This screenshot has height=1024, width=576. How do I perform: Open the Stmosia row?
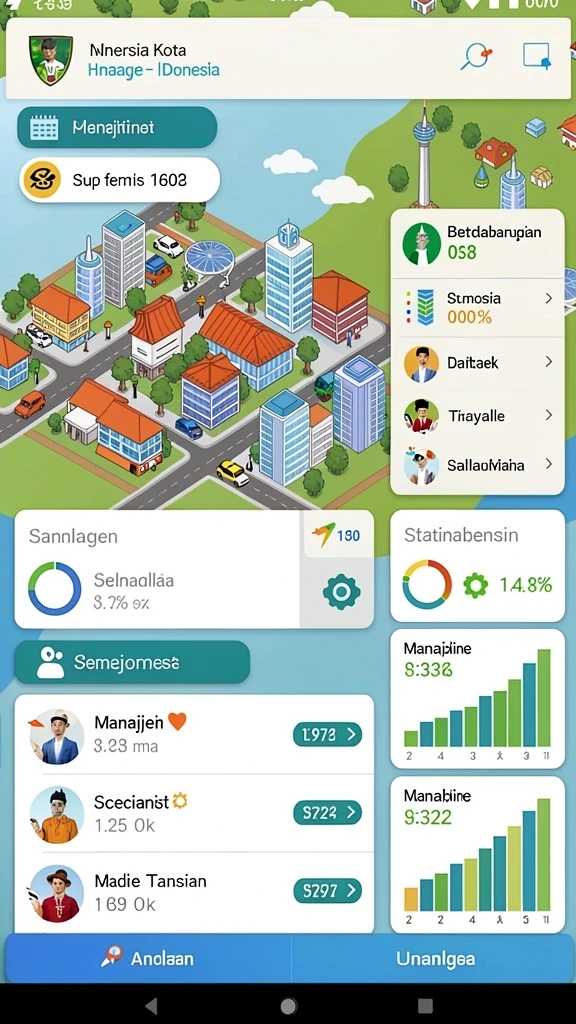[477, 308]
